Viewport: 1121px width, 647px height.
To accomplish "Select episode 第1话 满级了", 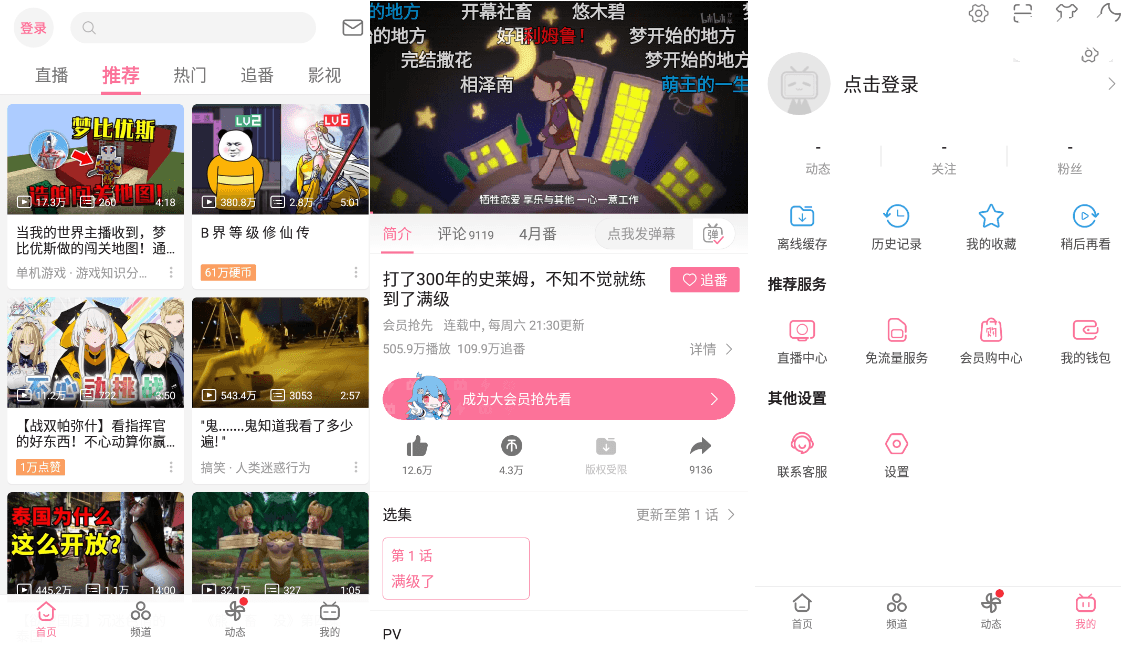I will click(455, 568).
